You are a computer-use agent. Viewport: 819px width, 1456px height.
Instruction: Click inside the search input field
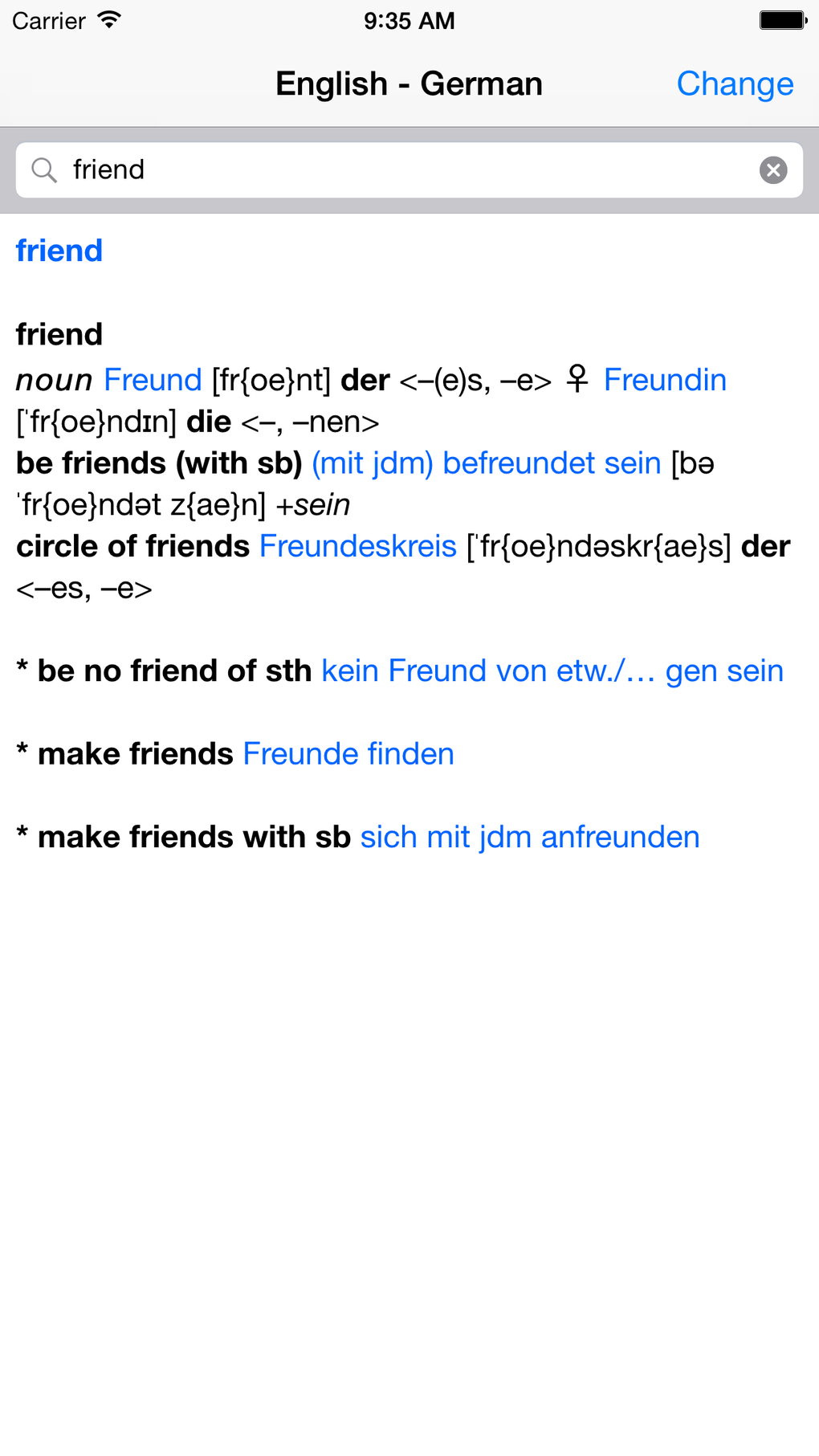click(x=321, y=169)
